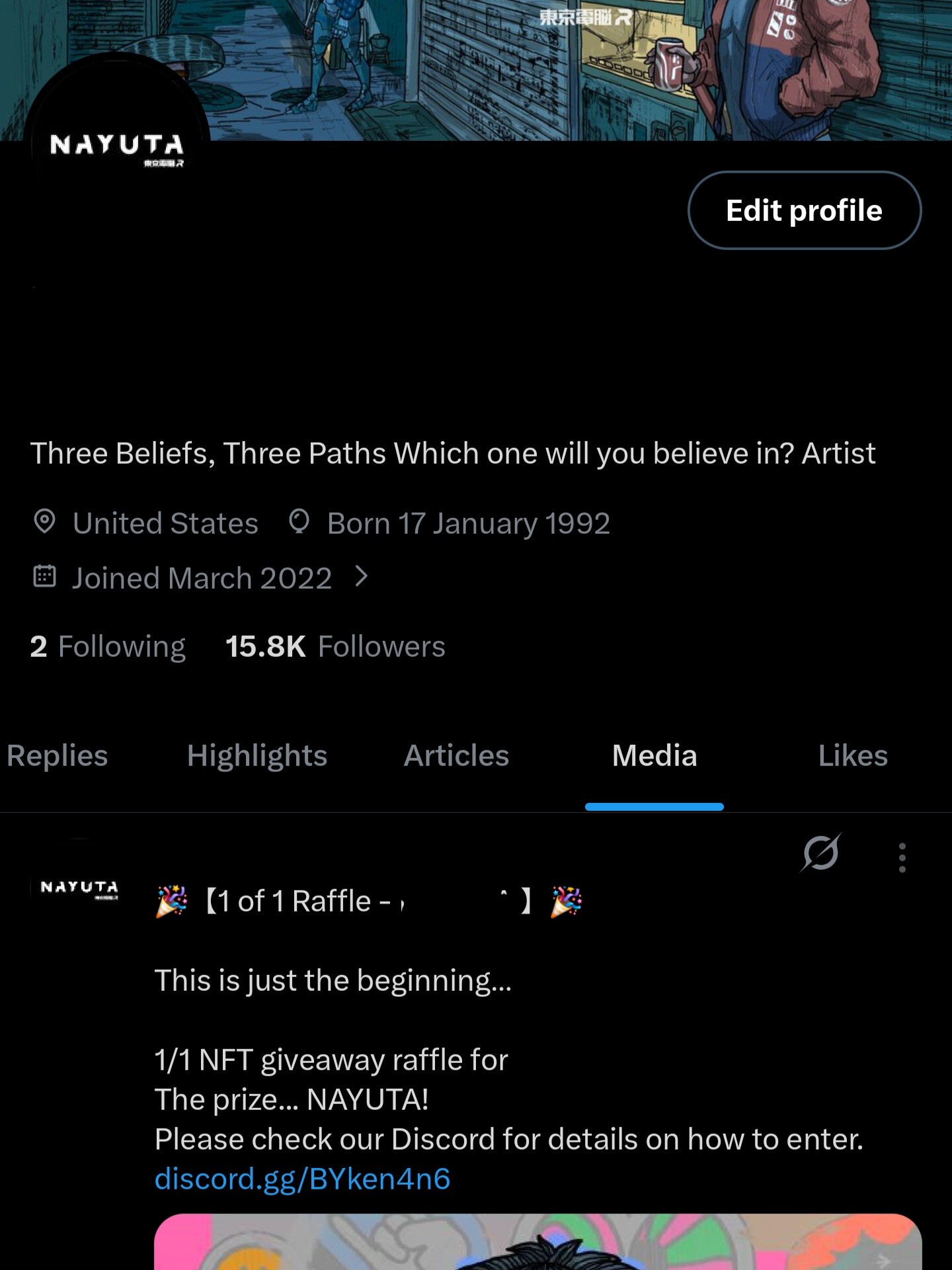This screenshot has width=952, height=1270.
Task: Open the raffle post's three-dot menu
Action: (902, 857)
